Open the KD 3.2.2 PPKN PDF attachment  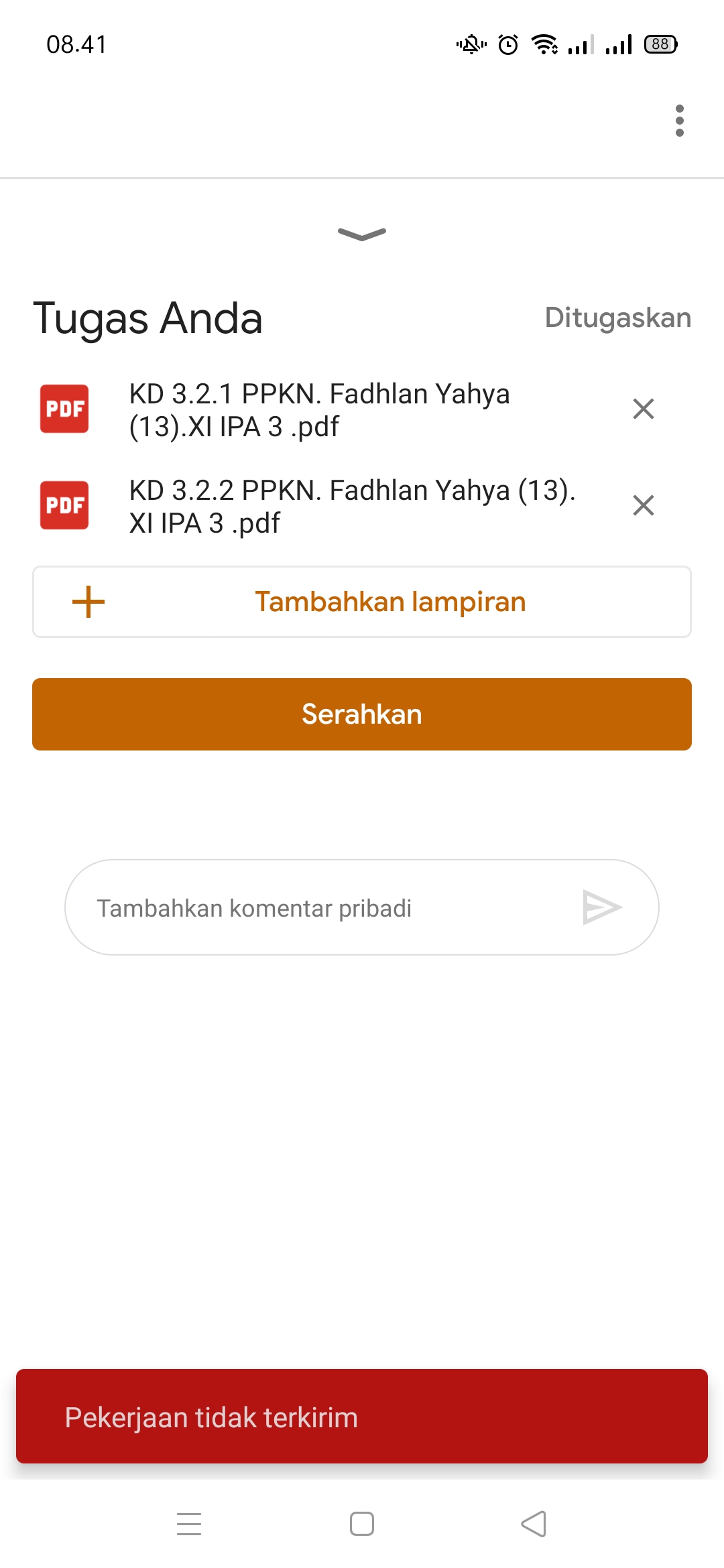coord(351,506)
